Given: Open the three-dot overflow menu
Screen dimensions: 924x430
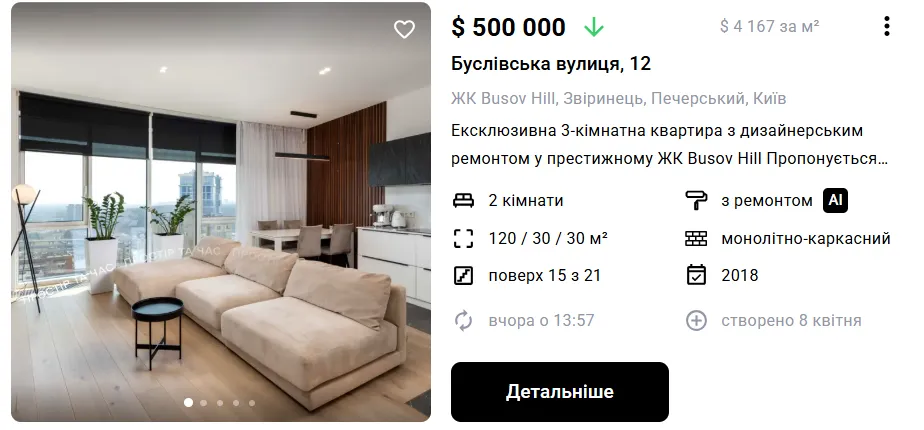Looking at the screenshot, I should 886,27.
